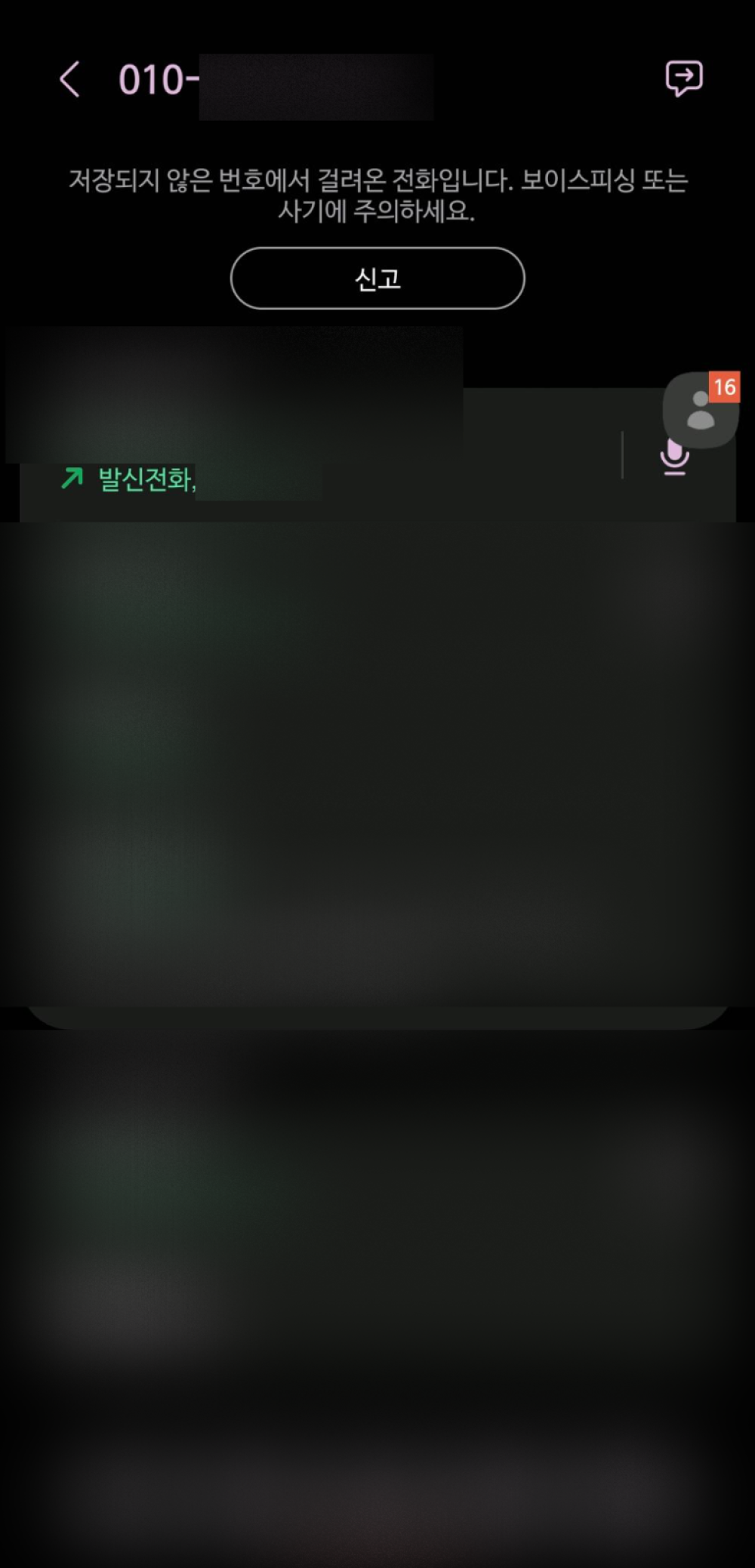Open the floating contact bubble with badge 16
This screenshot has height=1568, width=755.
(701, 409)
